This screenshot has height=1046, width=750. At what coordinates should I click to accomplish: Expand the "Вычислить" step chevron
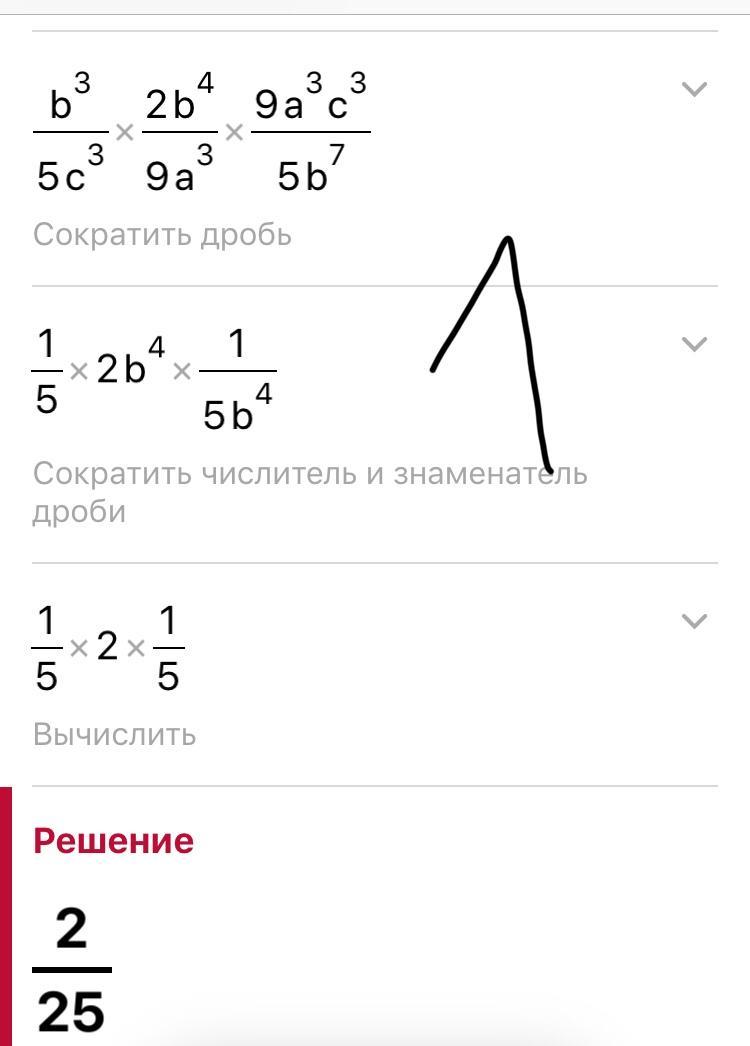coord(694,621)
